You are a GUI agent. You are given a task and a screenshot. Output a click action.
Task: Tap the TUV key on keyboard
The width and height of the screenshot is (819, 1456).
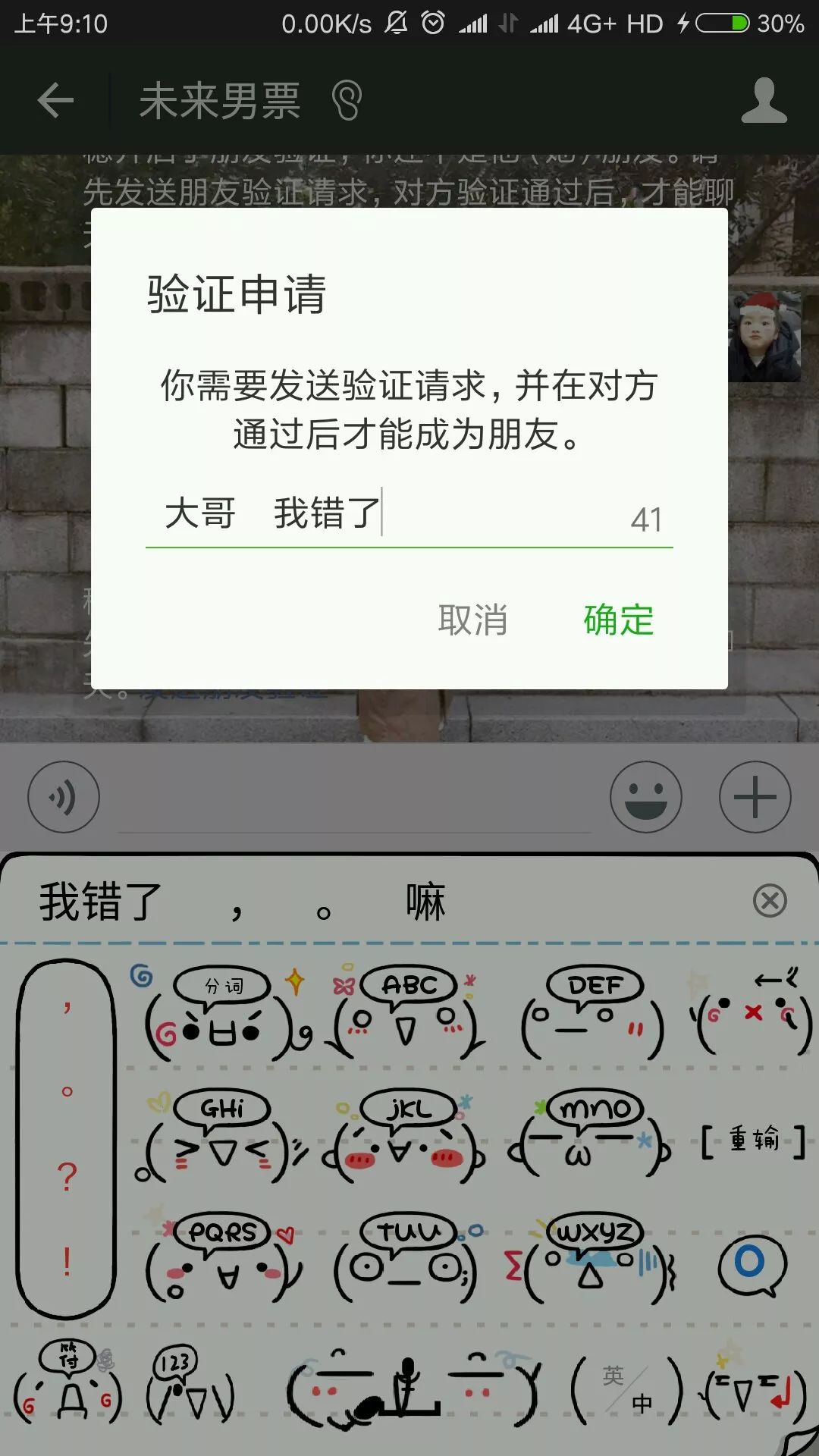tap(408, 1259)
